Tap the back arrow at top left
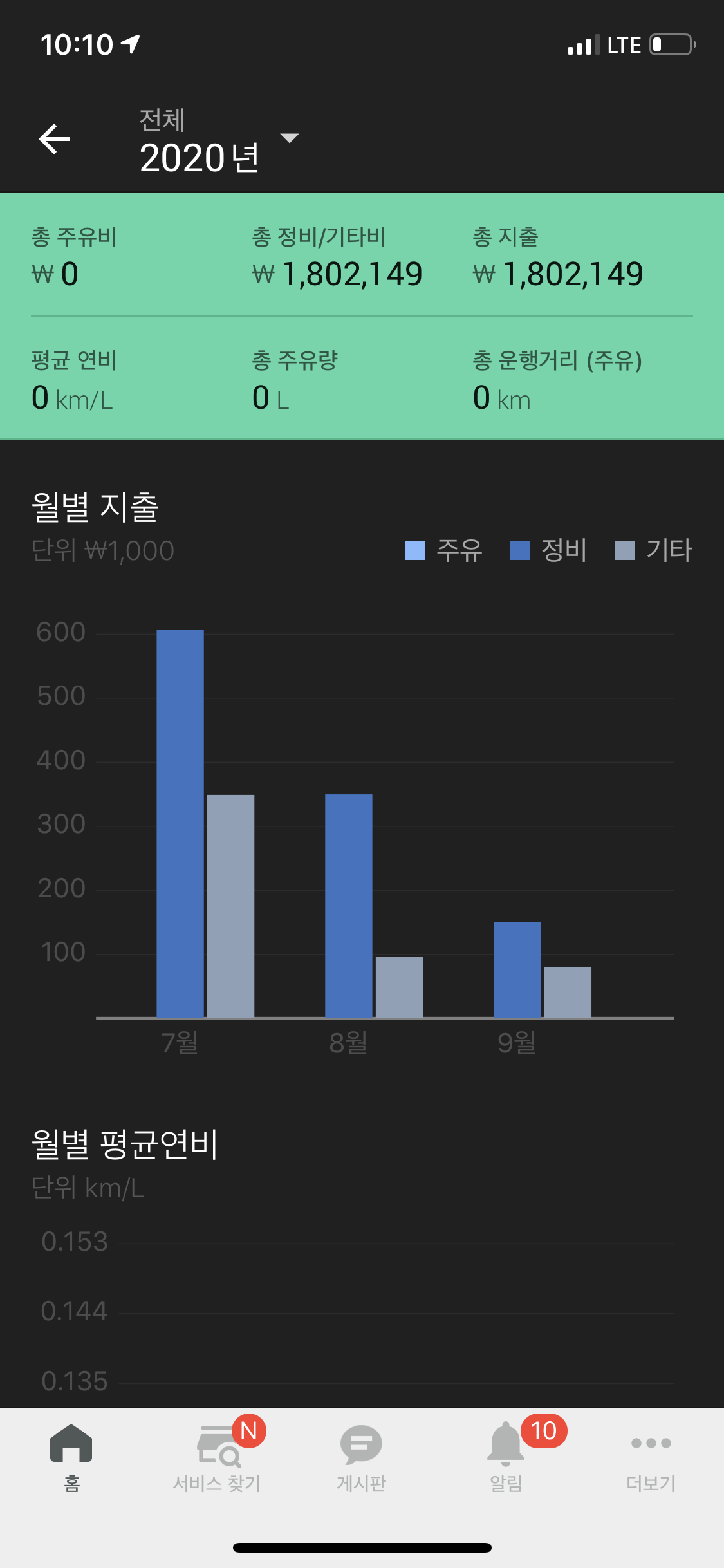This screenshot has height=1568, width=724. [55, 138]
